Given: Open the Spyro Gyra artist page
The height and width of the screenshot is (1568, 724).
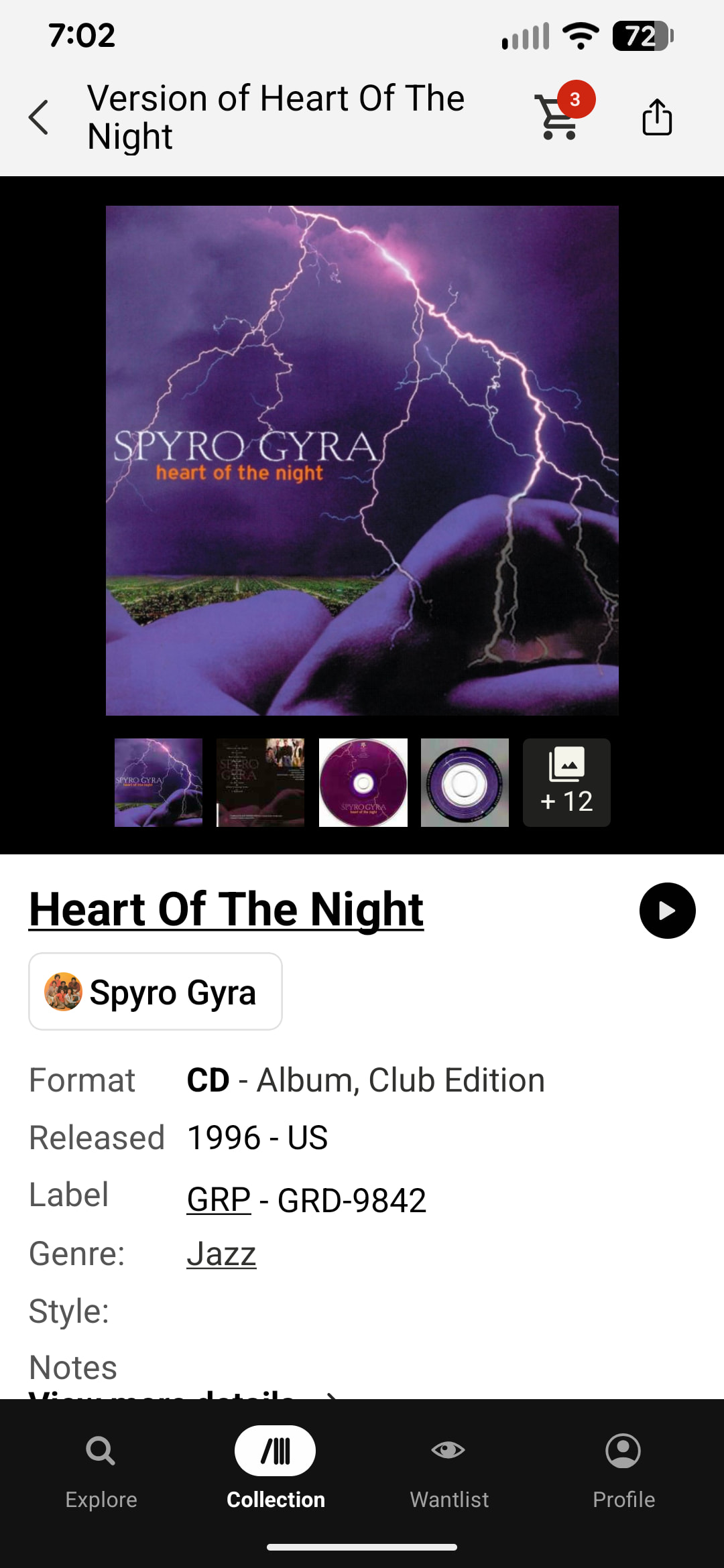Looking at the screenshot, I should pyautogui.click(x=156, y=992).
